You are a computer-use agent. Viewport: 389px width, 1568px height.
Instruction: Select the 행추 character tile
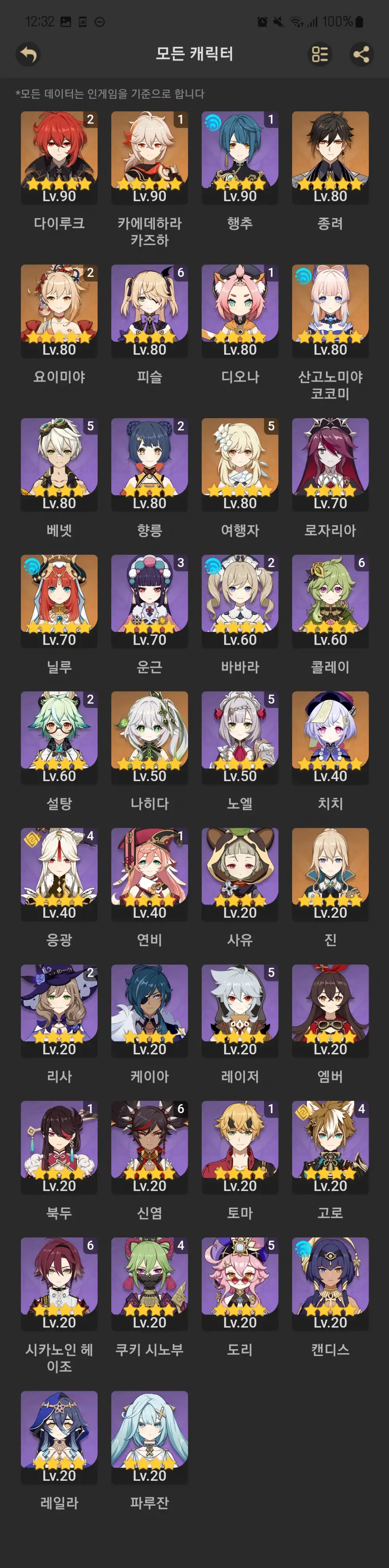[x=240, y=157]
